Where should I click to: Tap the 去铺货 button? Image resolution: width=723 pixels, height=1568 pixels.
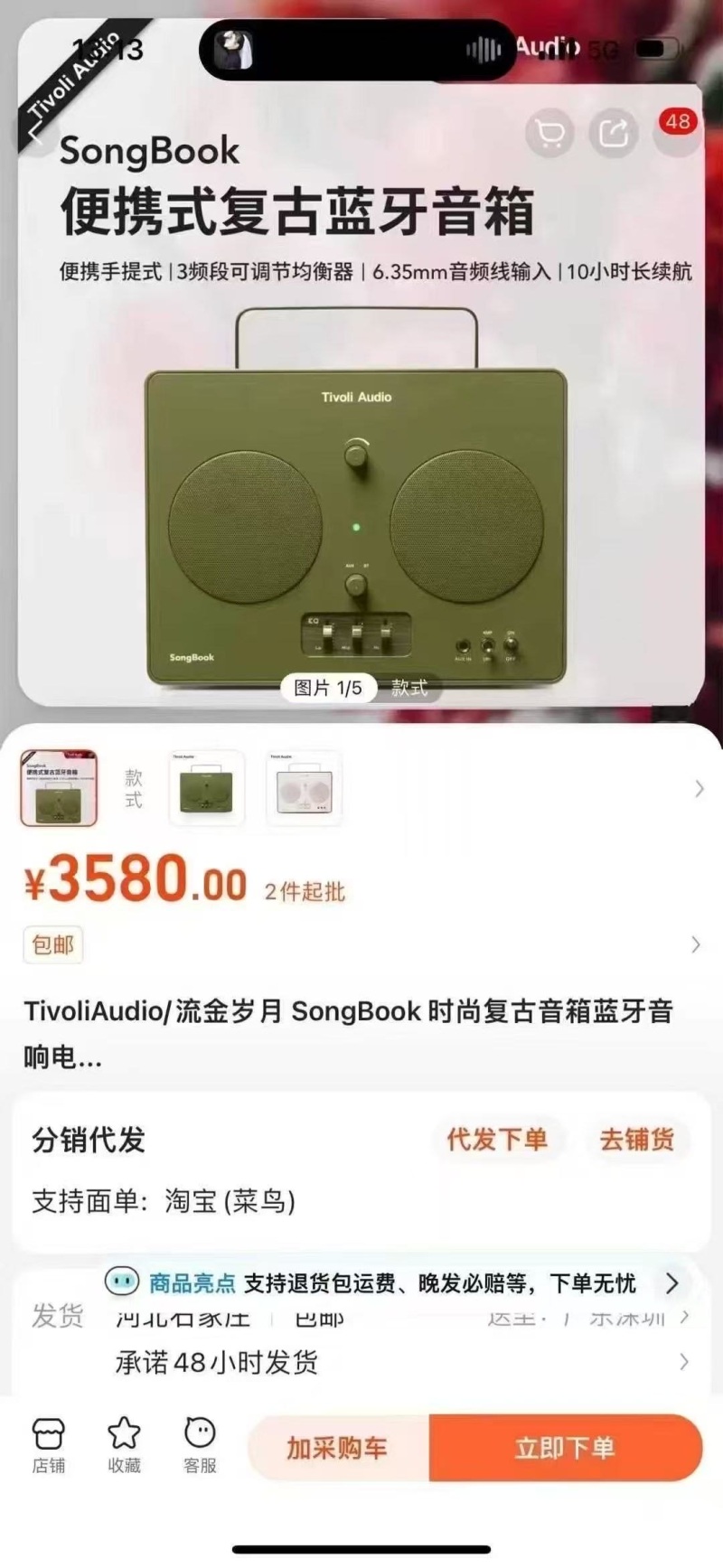[x=637, y=1140]
